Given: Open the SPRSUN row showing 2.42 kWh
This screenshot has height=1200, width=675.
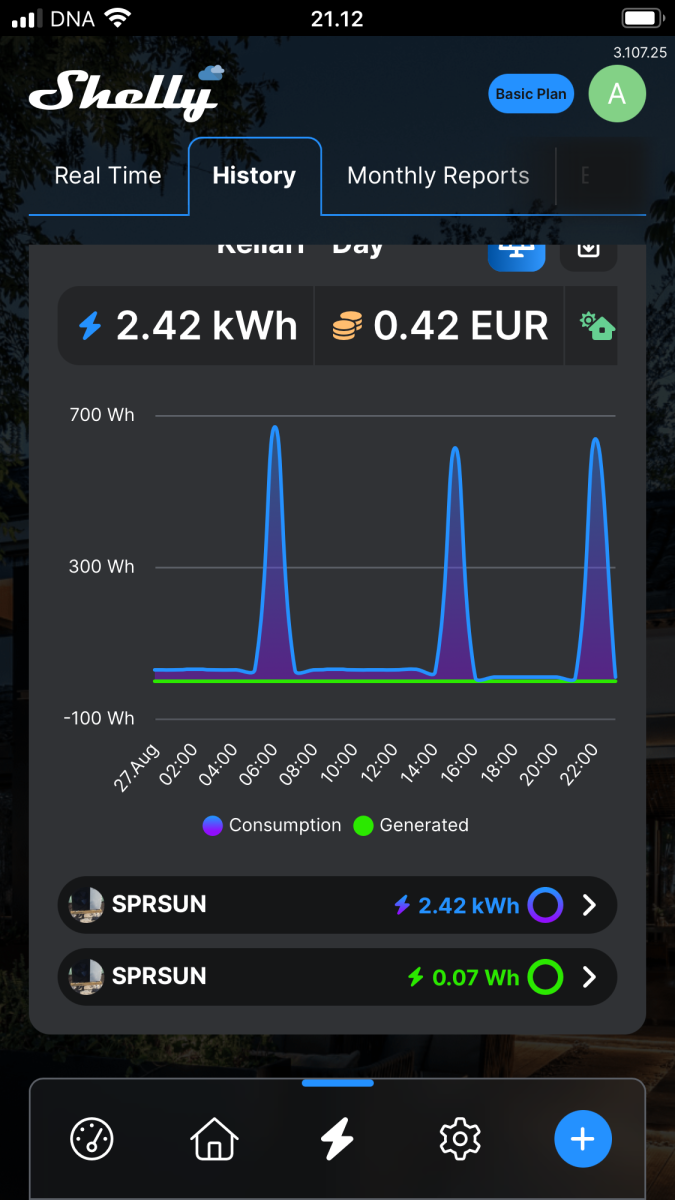Looking at the screenshot, I should 337,905.
